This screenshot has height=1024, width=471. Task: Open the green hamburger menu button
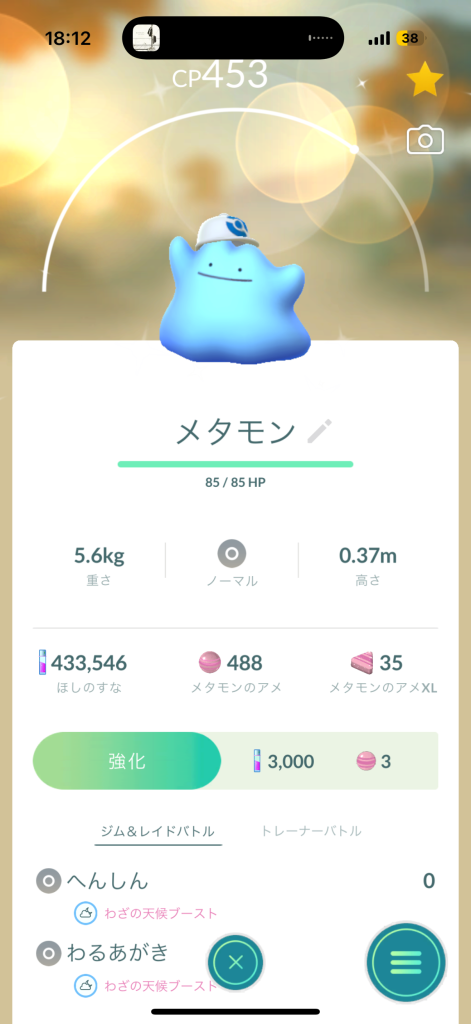click(x=406, y=962)
